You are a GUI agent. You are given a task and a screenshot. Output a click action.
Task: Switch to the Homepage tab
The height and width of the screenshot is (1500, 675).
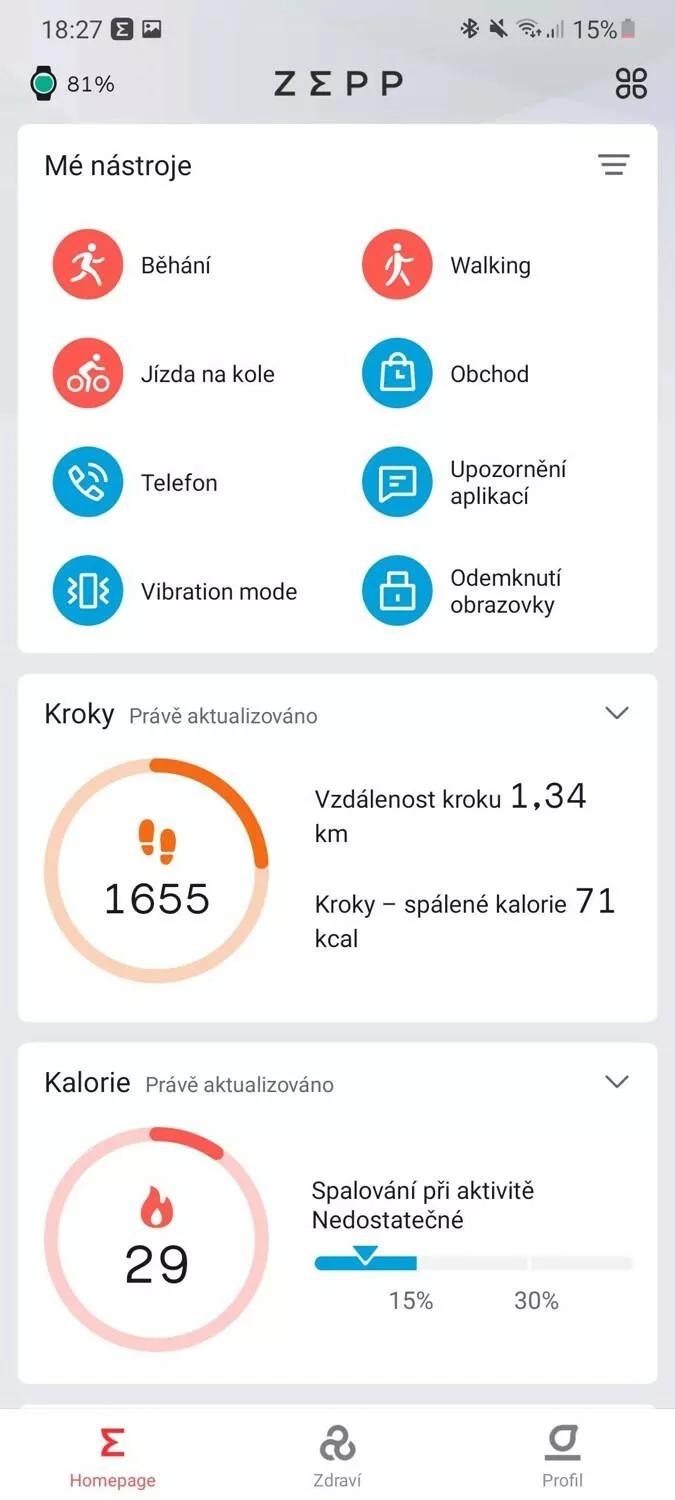112,1456
